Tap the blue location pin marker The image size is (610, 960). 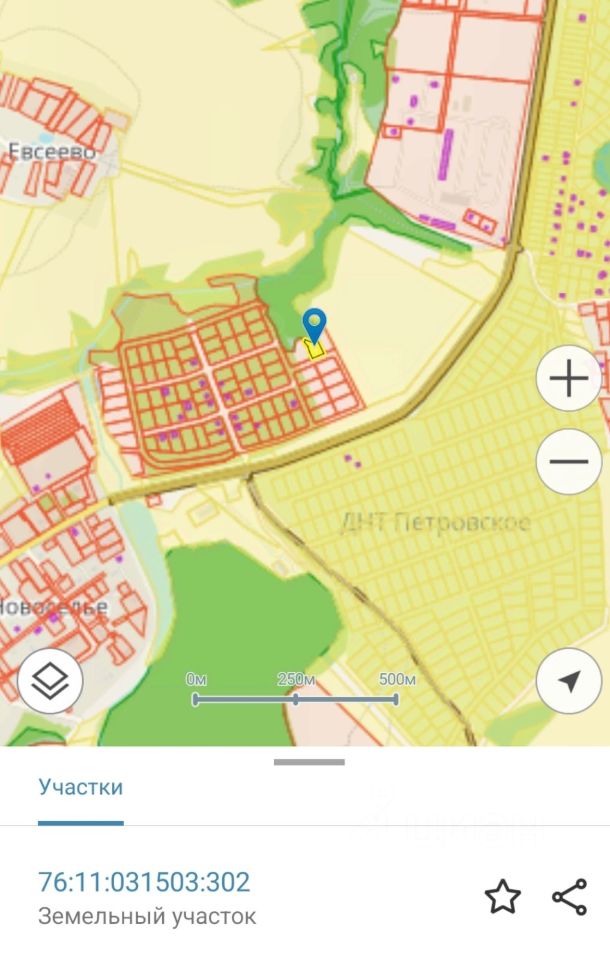314,325
